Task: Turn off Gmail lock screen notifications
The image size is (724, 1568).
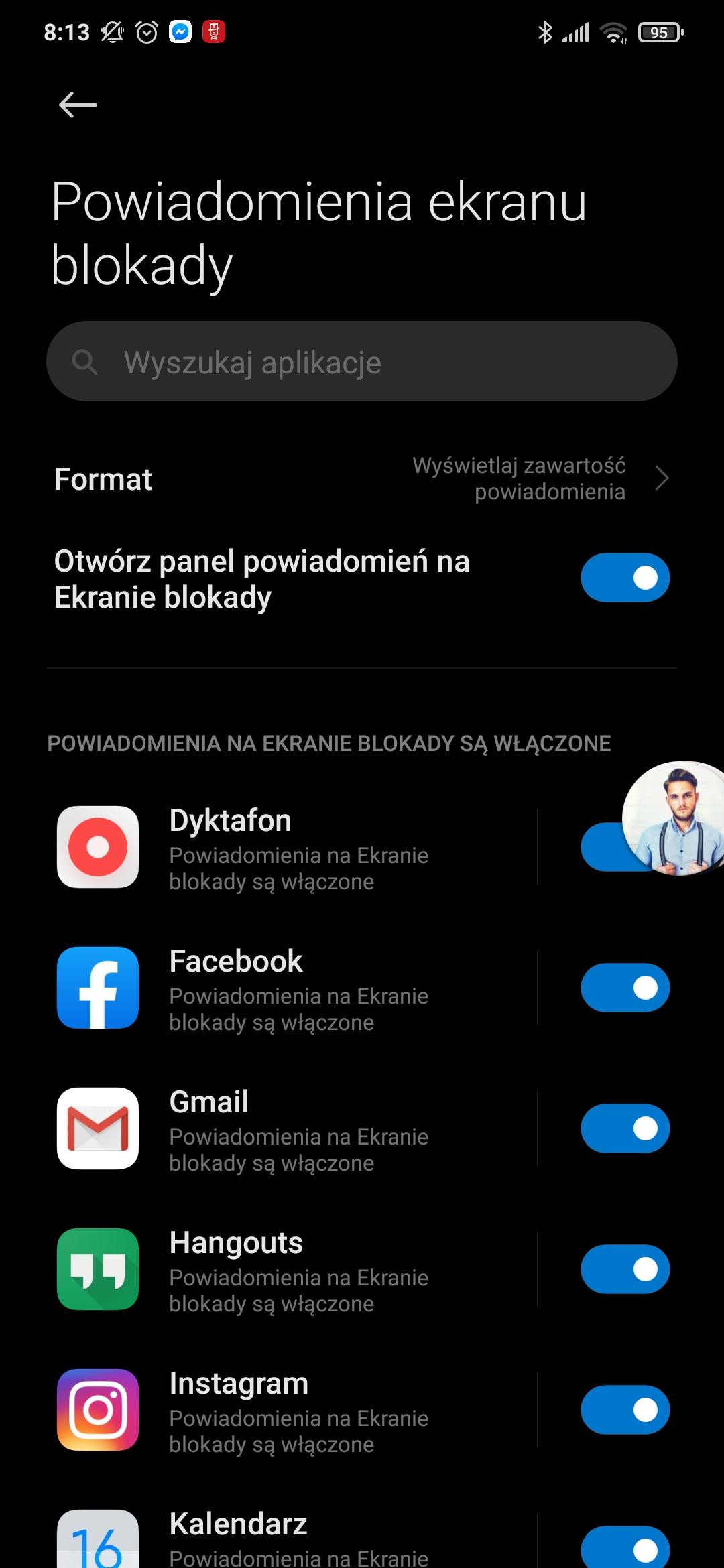Action: pyautogui.click(x=625, y=1128)
